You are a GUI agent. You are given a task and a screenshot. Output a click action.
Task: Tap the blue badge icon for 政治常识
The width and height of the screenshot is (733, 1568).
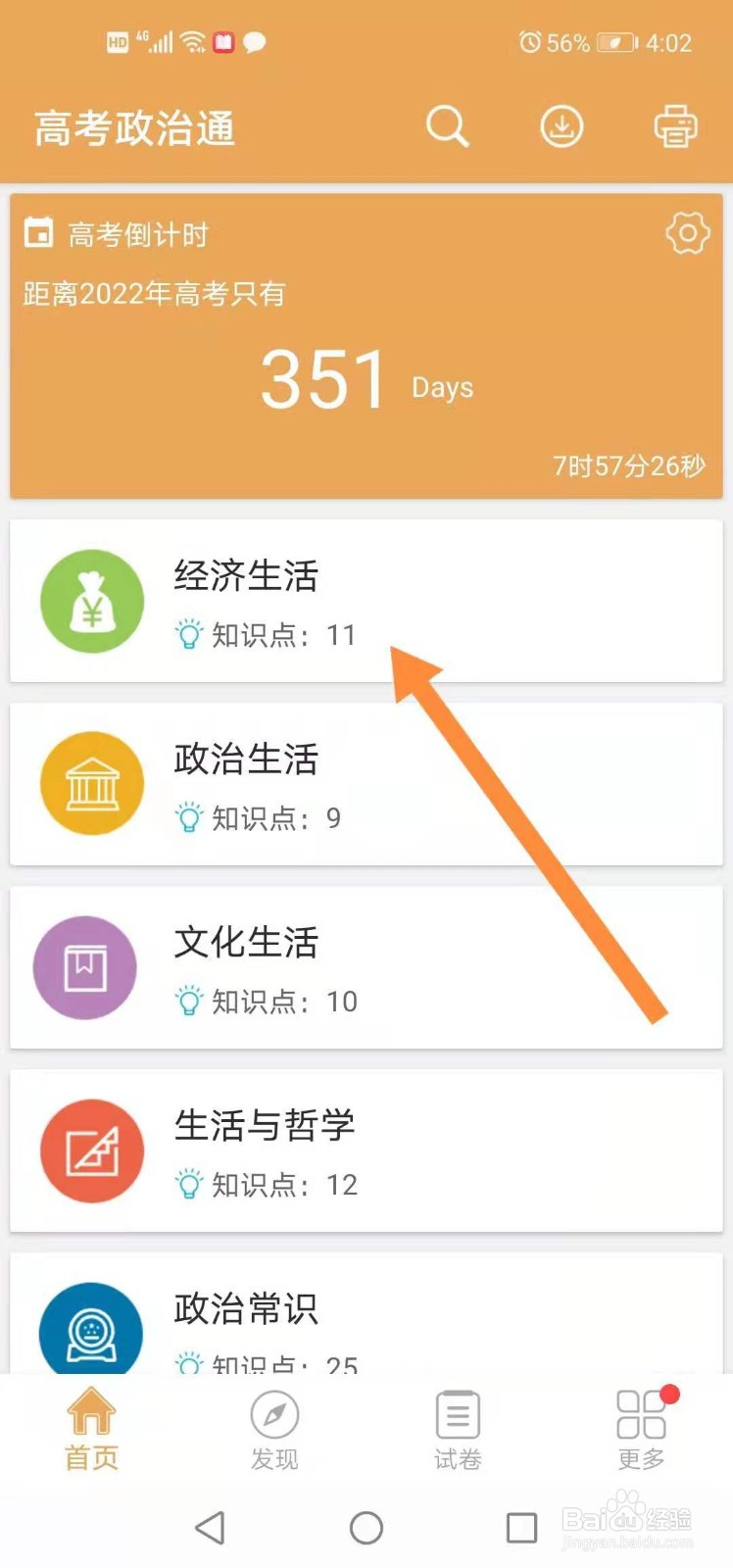91,1331
